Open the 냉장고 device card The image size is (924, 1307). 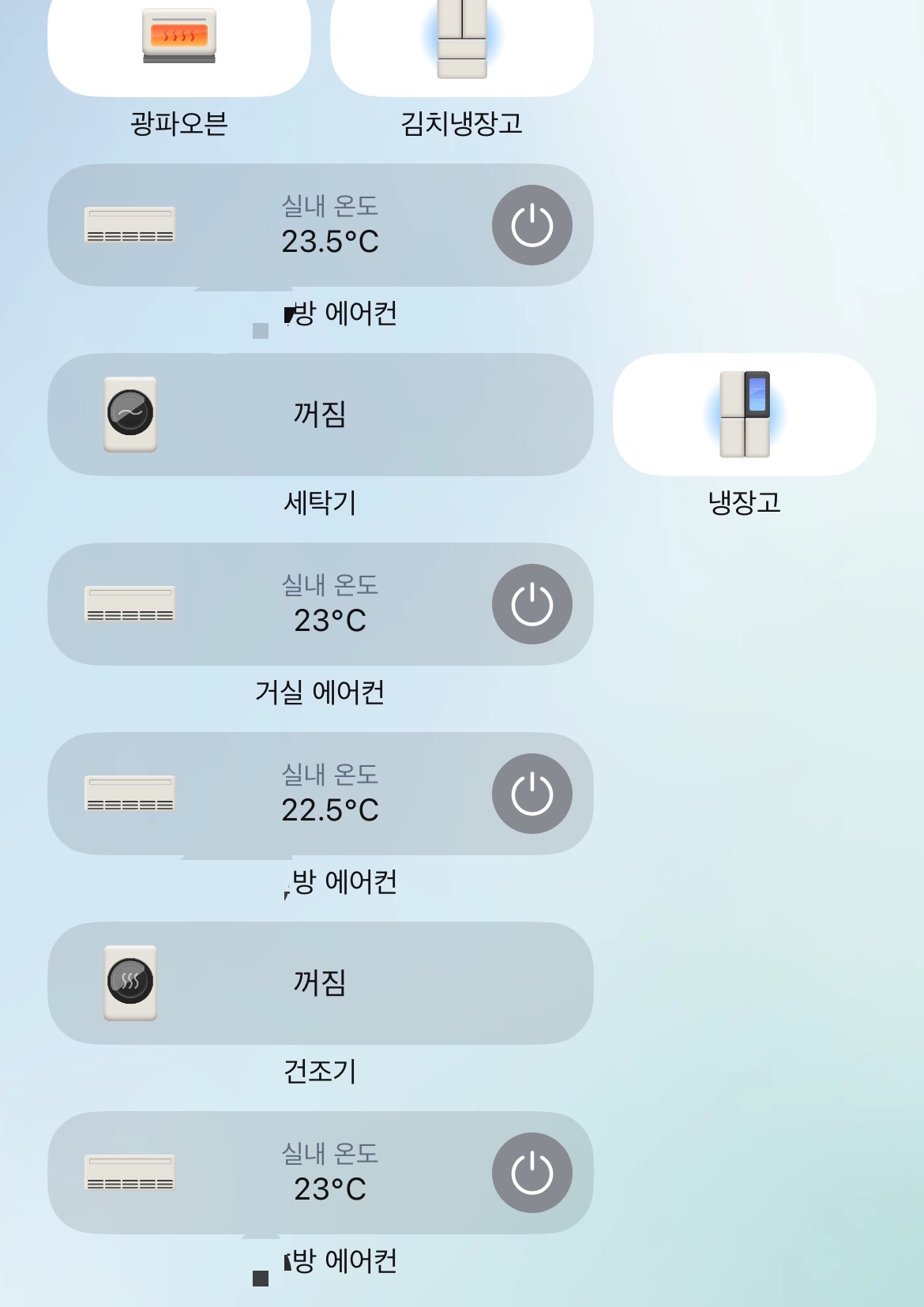pos(744,415)
